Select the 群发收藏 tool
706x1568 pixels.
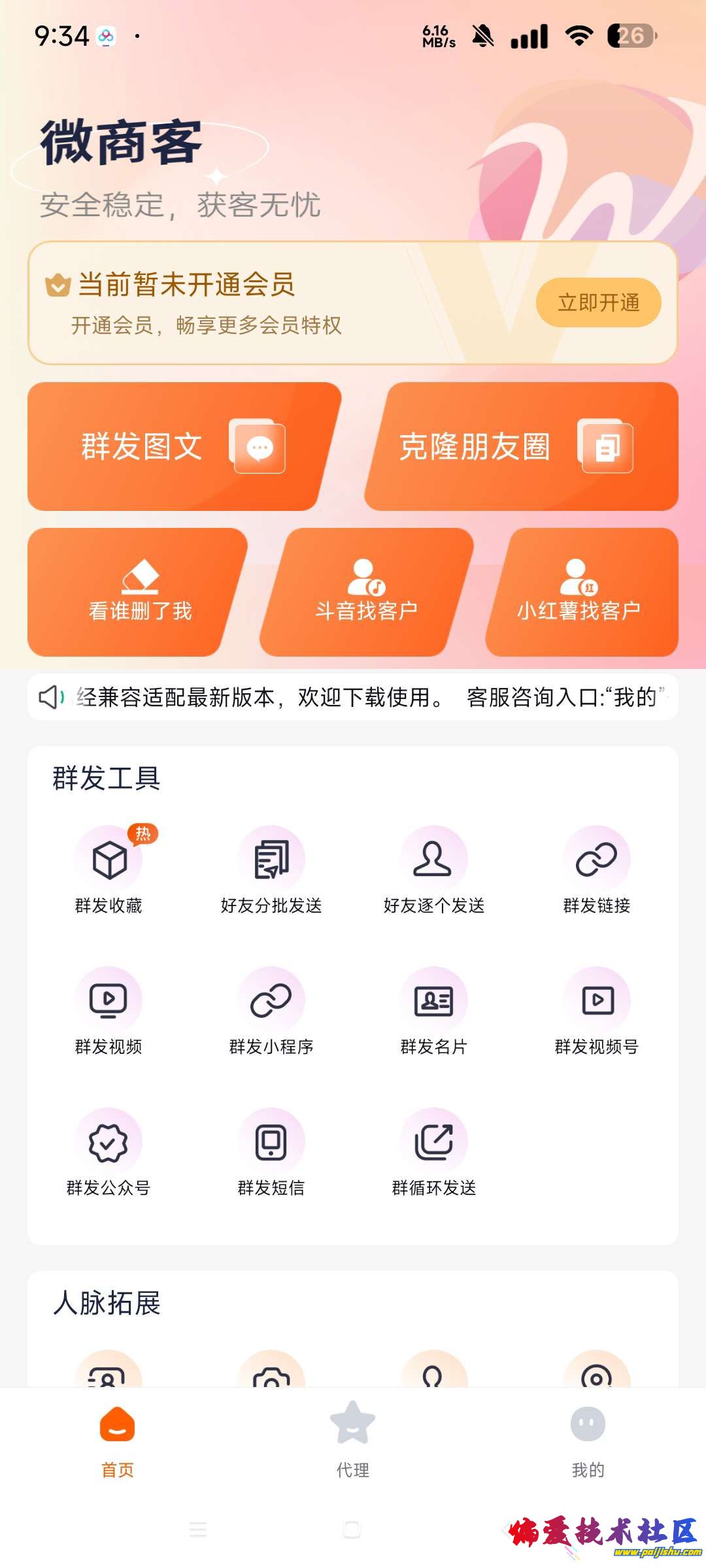click(x=109, y=870)
